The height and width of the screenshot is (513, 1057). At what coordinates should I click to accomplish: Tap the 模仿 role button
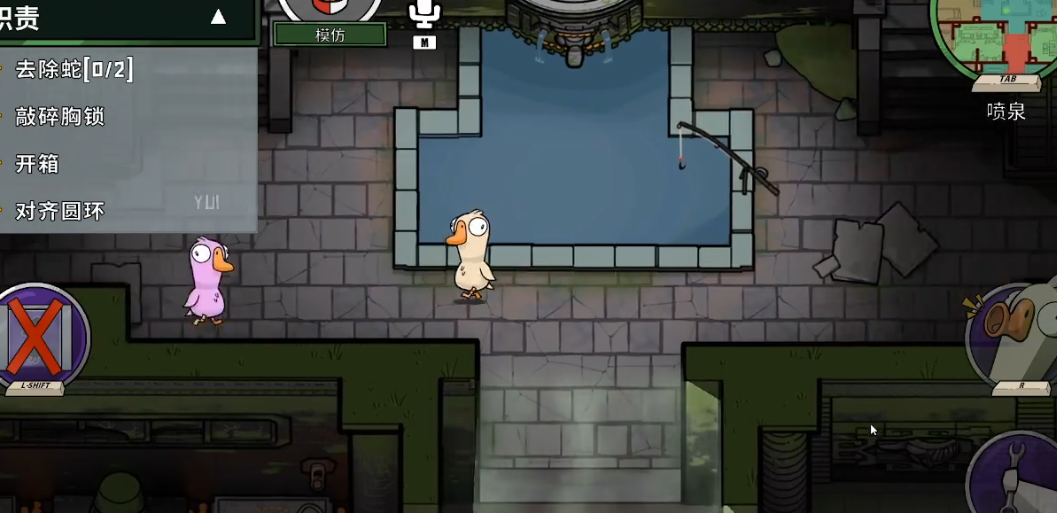[x=330, y=34]
